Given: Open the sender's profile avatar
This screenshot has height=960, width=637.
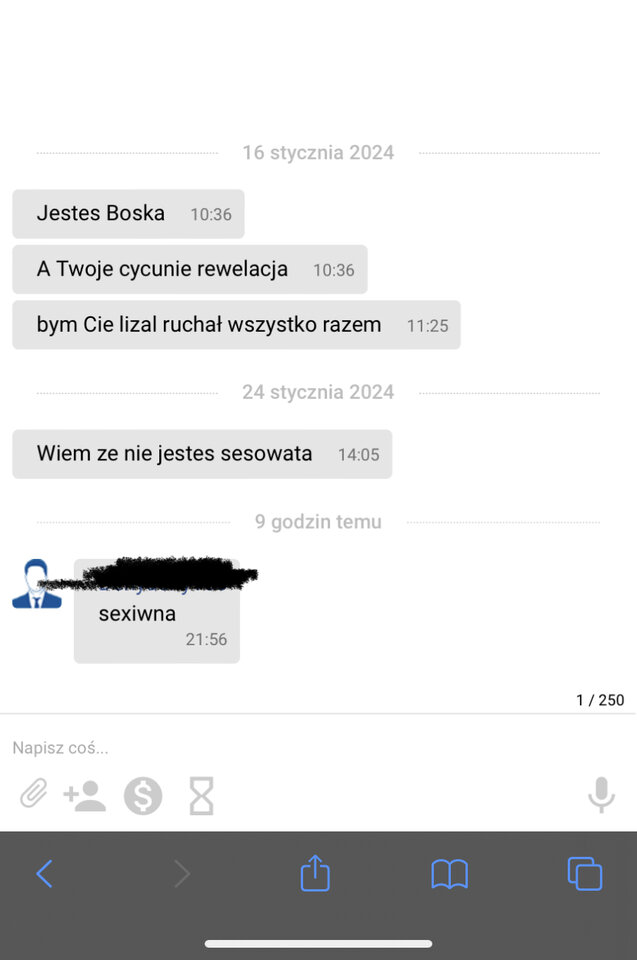Looking at the screenshot, I should click(x=37, y=584).
